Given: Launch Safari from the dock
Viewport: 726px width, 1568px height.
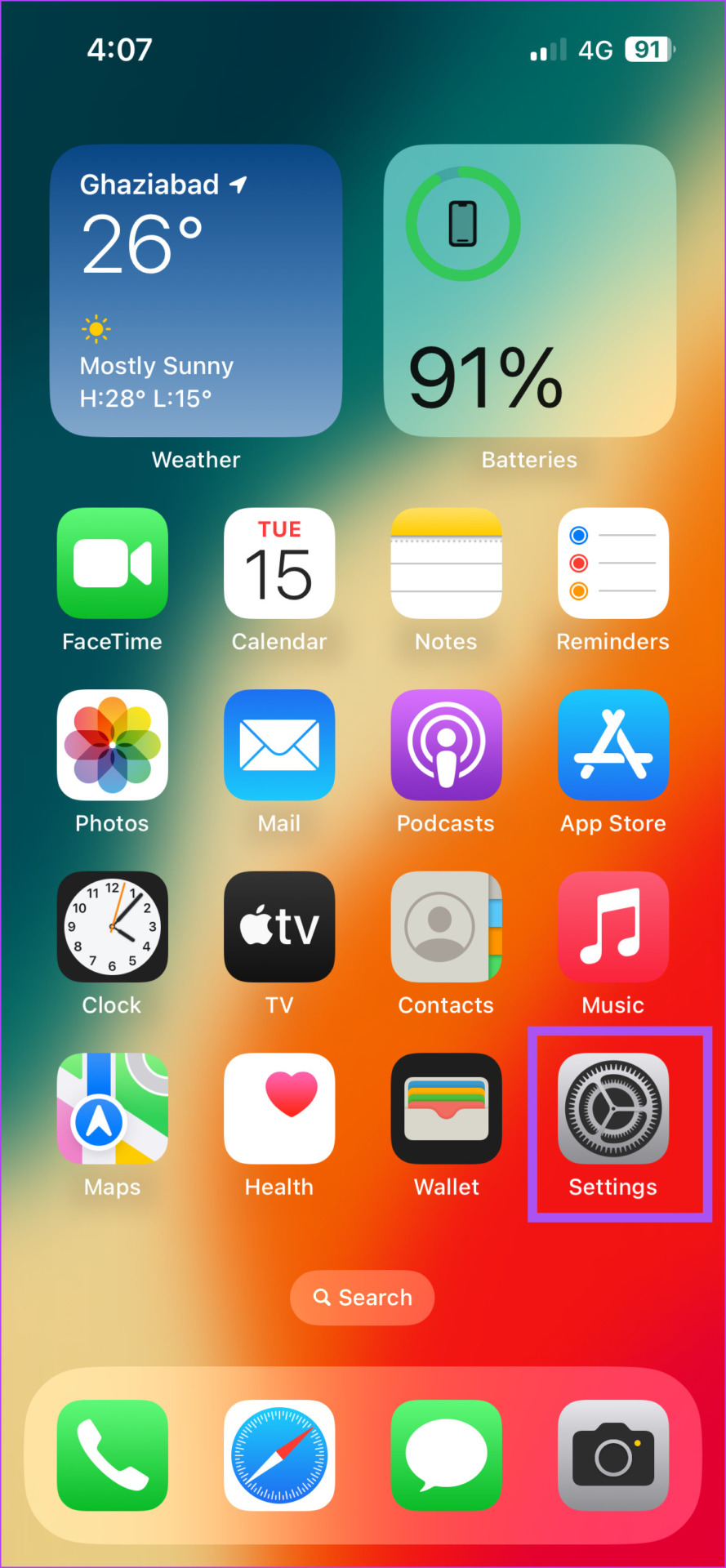Looking at the screenshot, I should (279, 1455).
